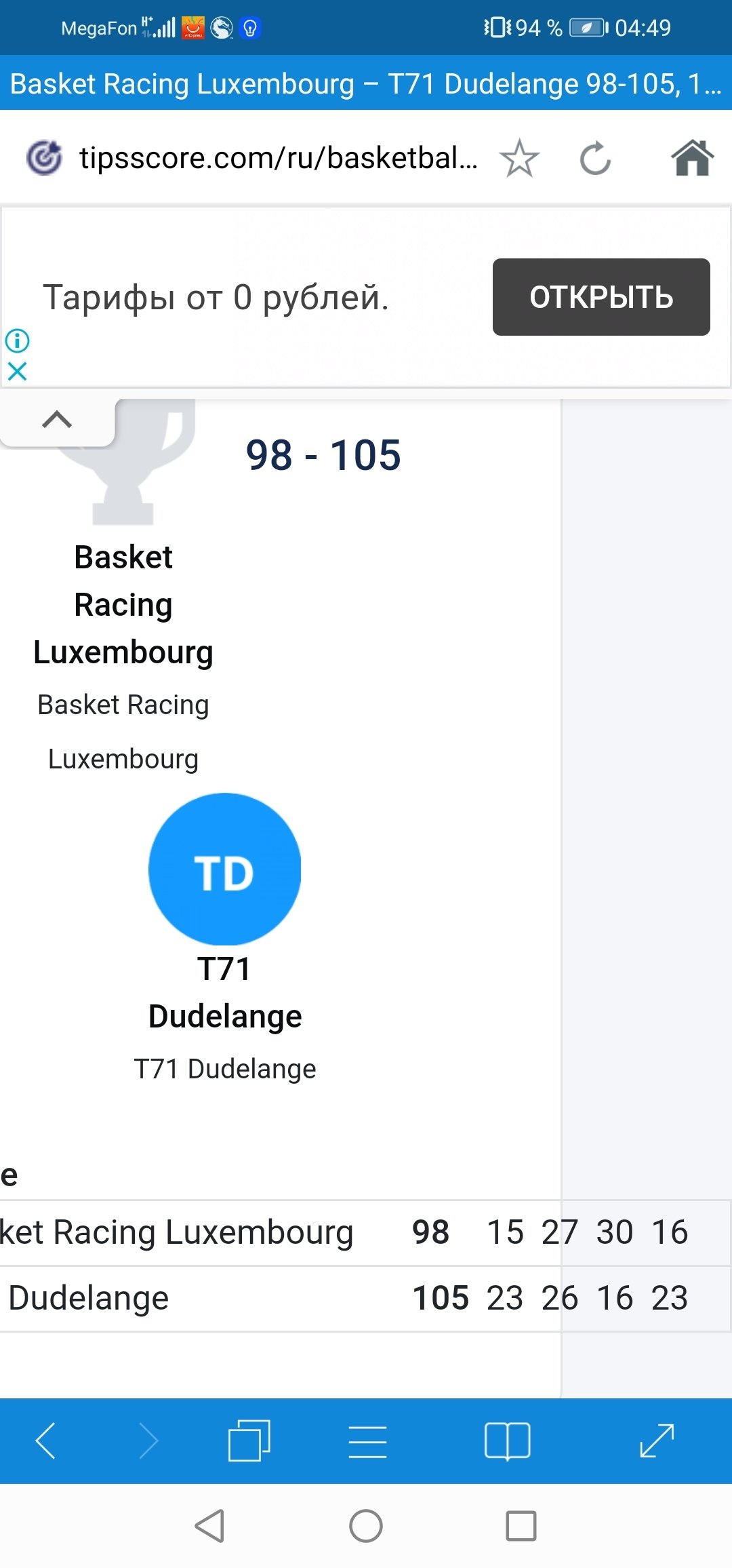Image resolution: width=732 pixels, height=1568 pixels.
Task: Tap the address bar URL
Action: coord(278,159)
